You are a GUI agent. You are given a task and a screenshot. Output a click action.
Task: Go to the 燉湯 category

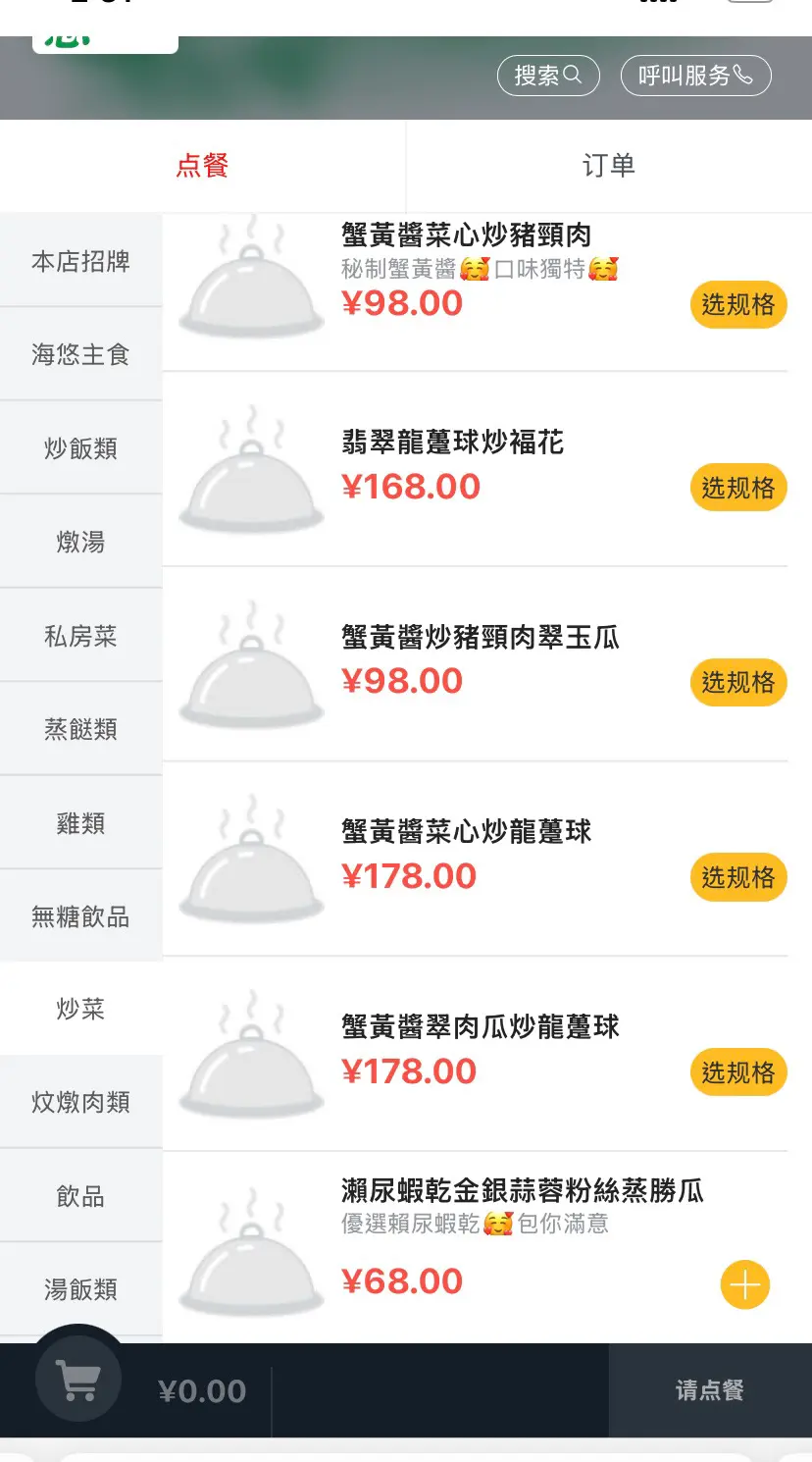[x=80, y=542]
